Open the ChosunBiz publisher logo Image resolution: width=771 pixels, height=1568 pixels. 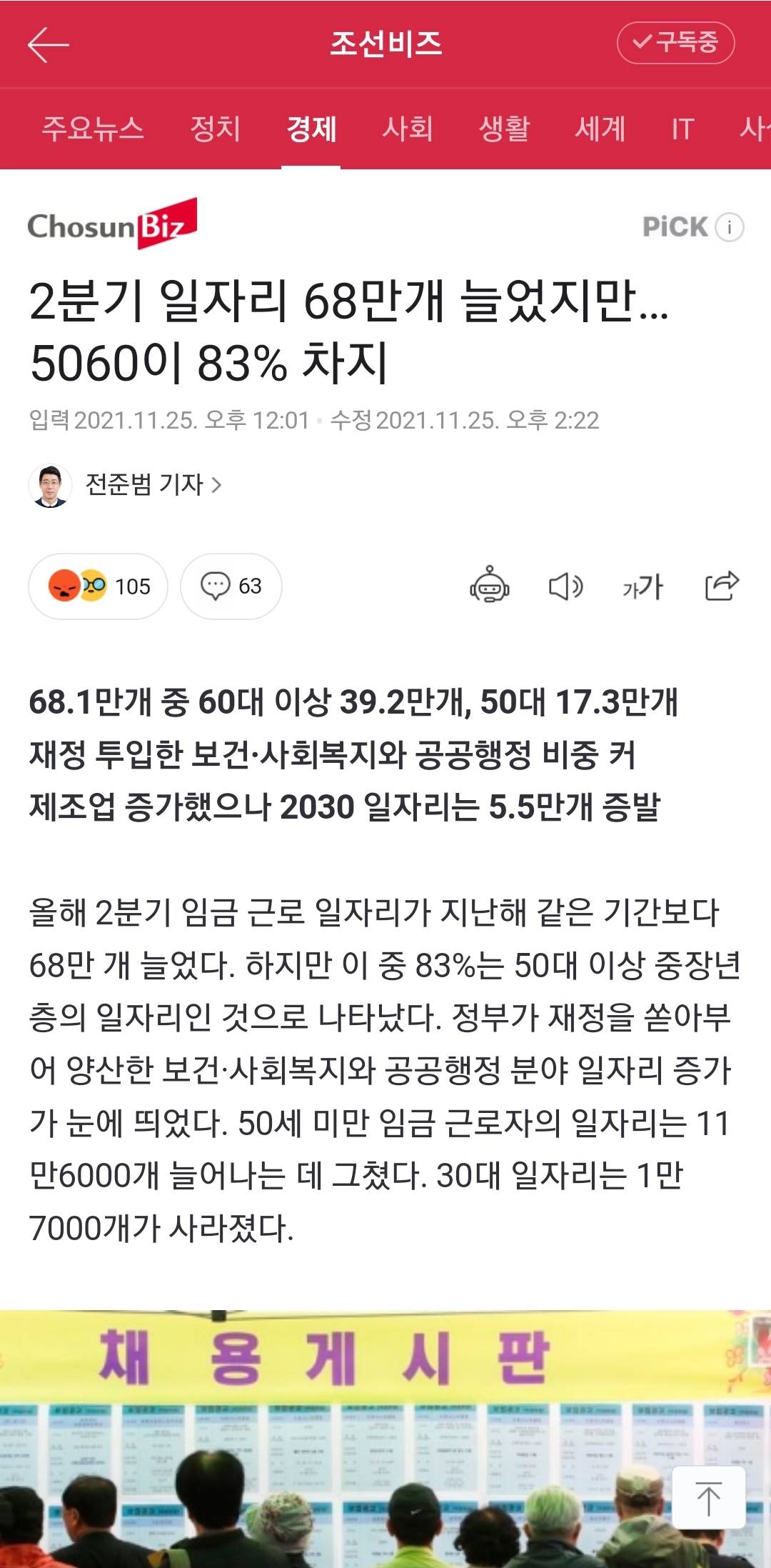pyautogui.click(x=112, y=224)
